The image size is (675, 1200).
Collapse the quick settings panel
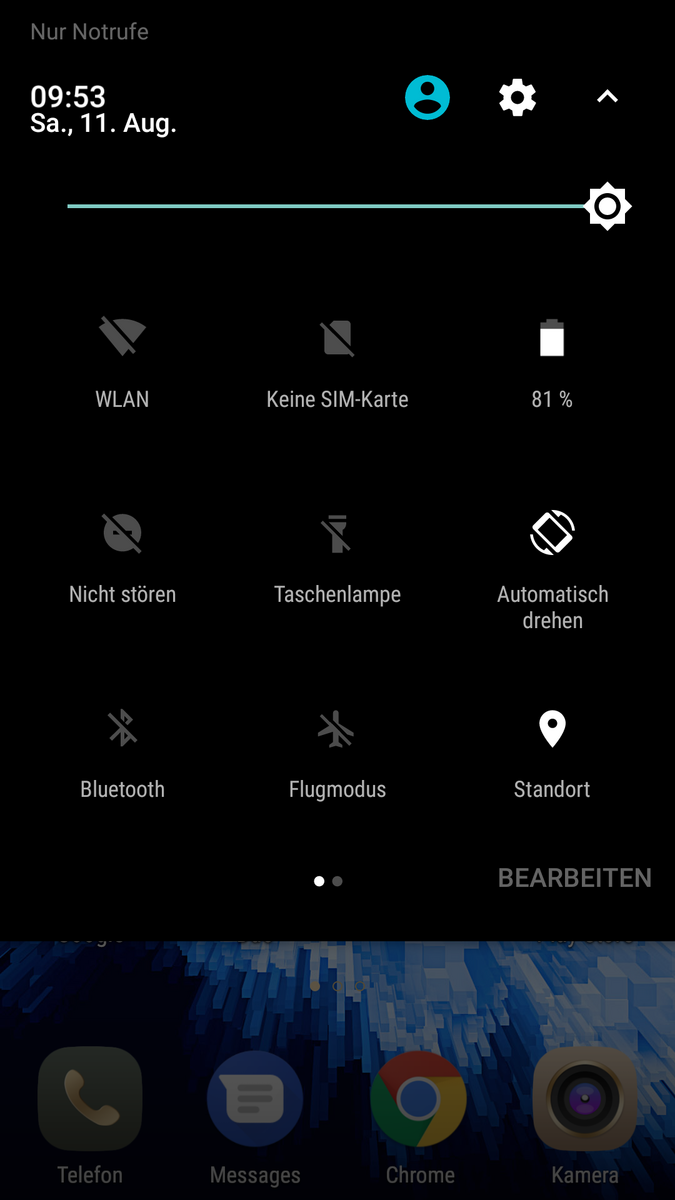click(x=607, y=98)
